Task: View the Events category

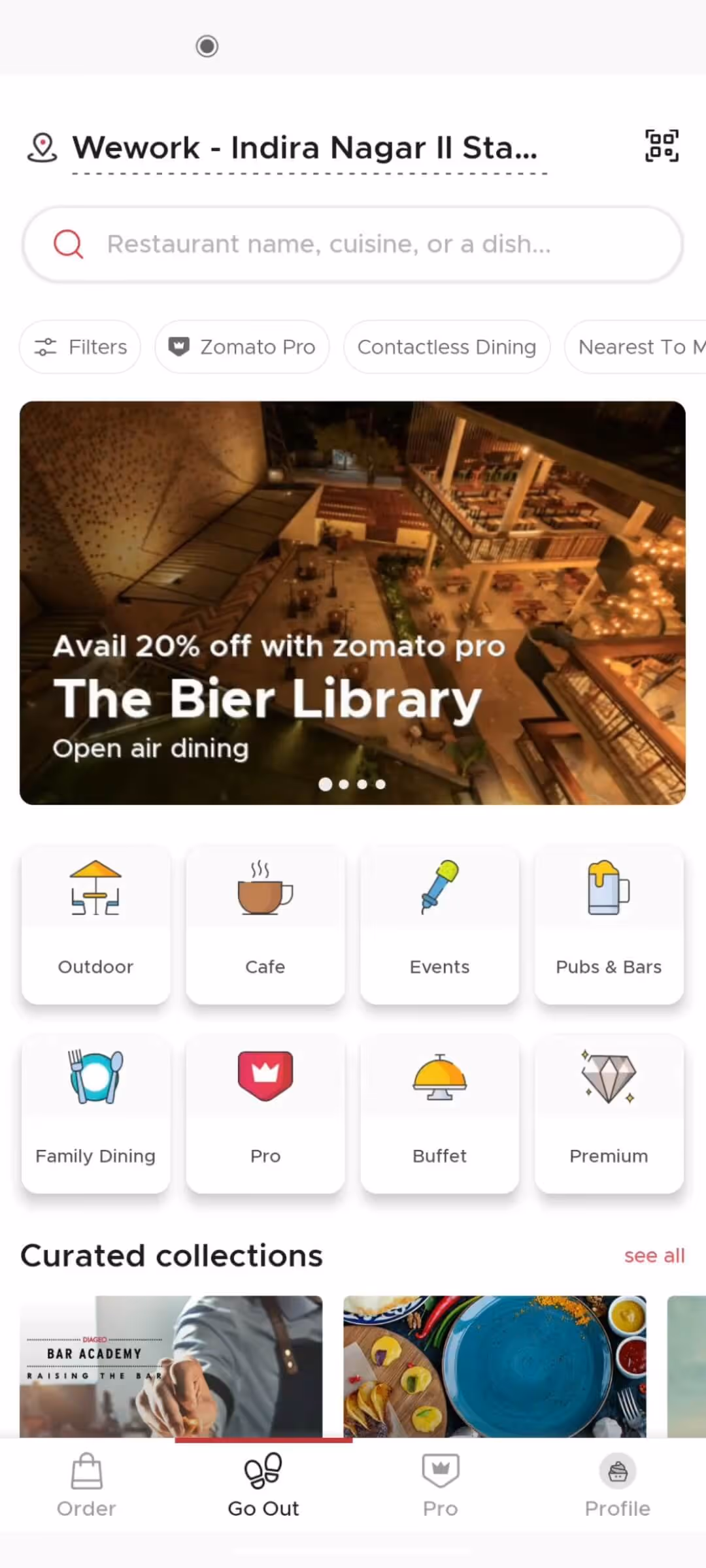Action: [x=439, y=924]
